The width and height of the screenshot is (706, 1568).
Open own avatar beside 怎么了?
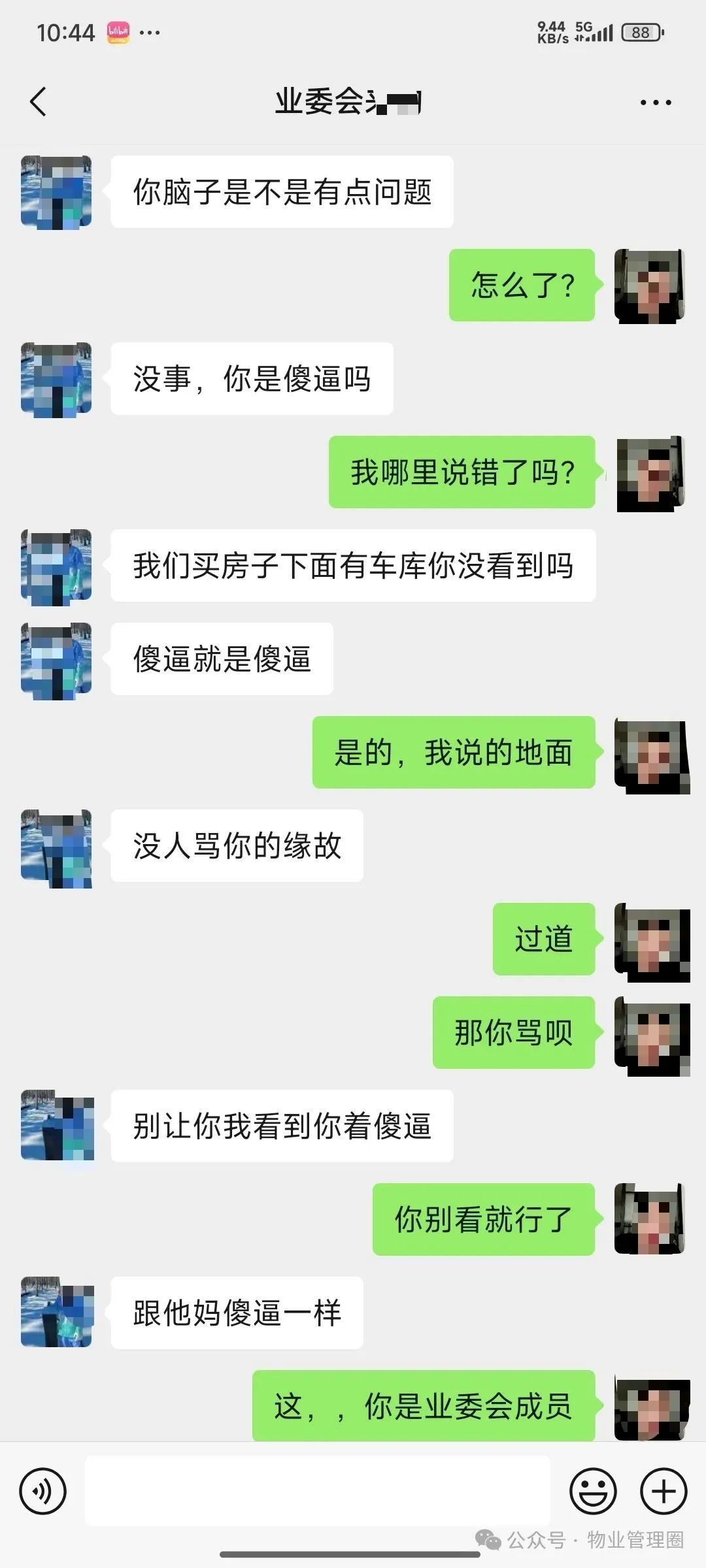pos(649,286)
